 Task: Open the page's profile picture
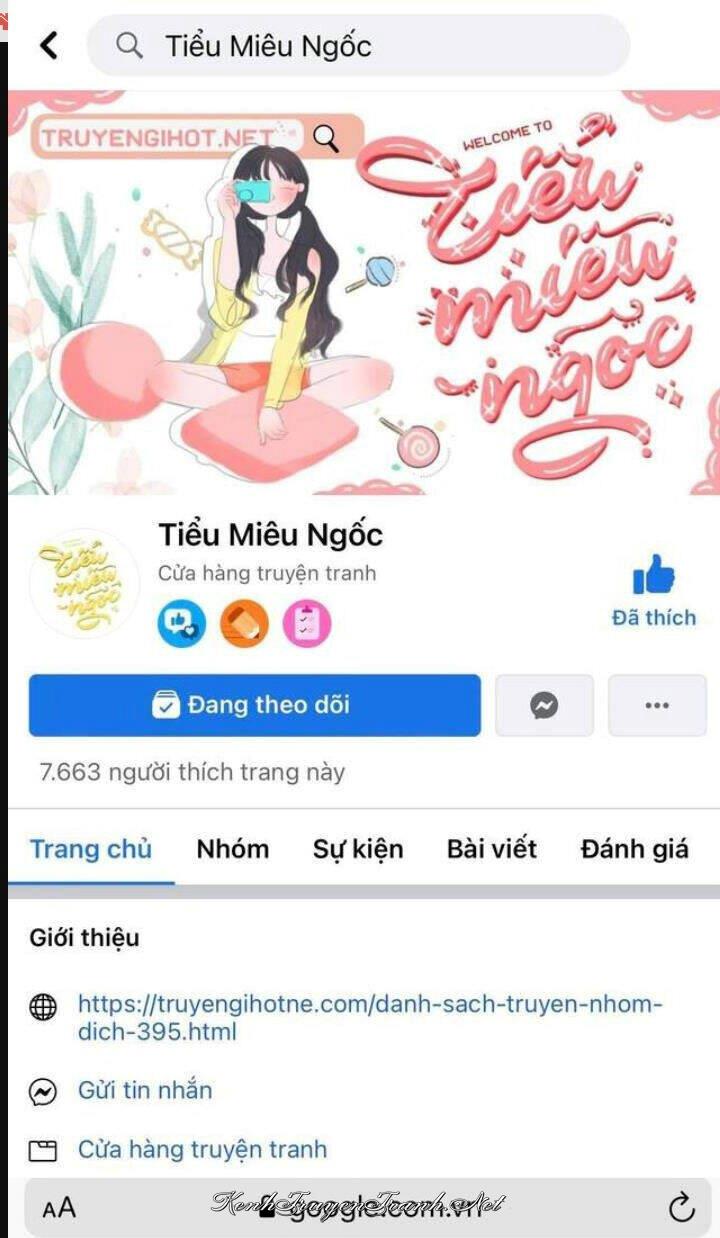(x=84, y=583)
